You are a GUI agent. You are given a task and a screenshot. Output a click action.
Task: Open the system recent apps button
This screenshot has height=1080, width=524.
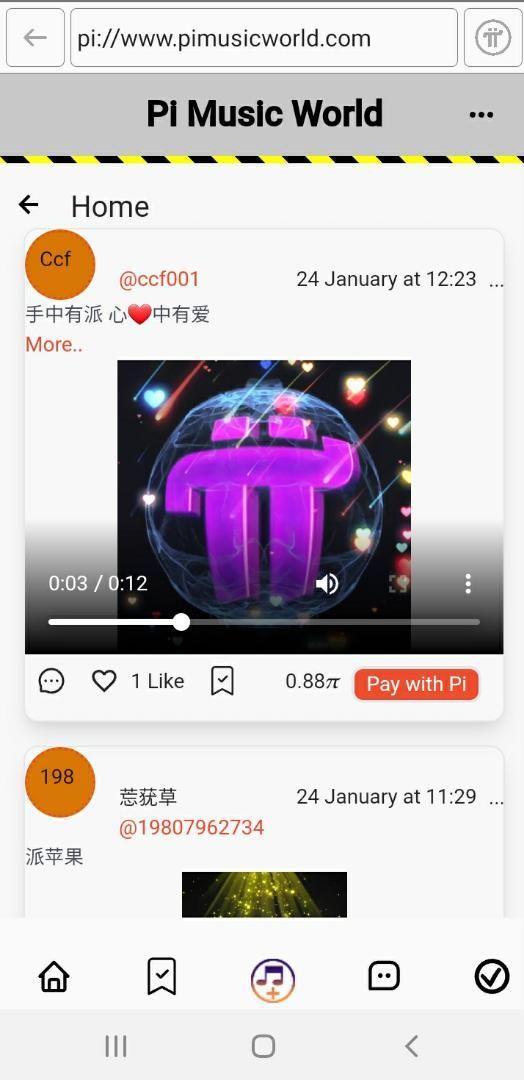pos(116,1046)
